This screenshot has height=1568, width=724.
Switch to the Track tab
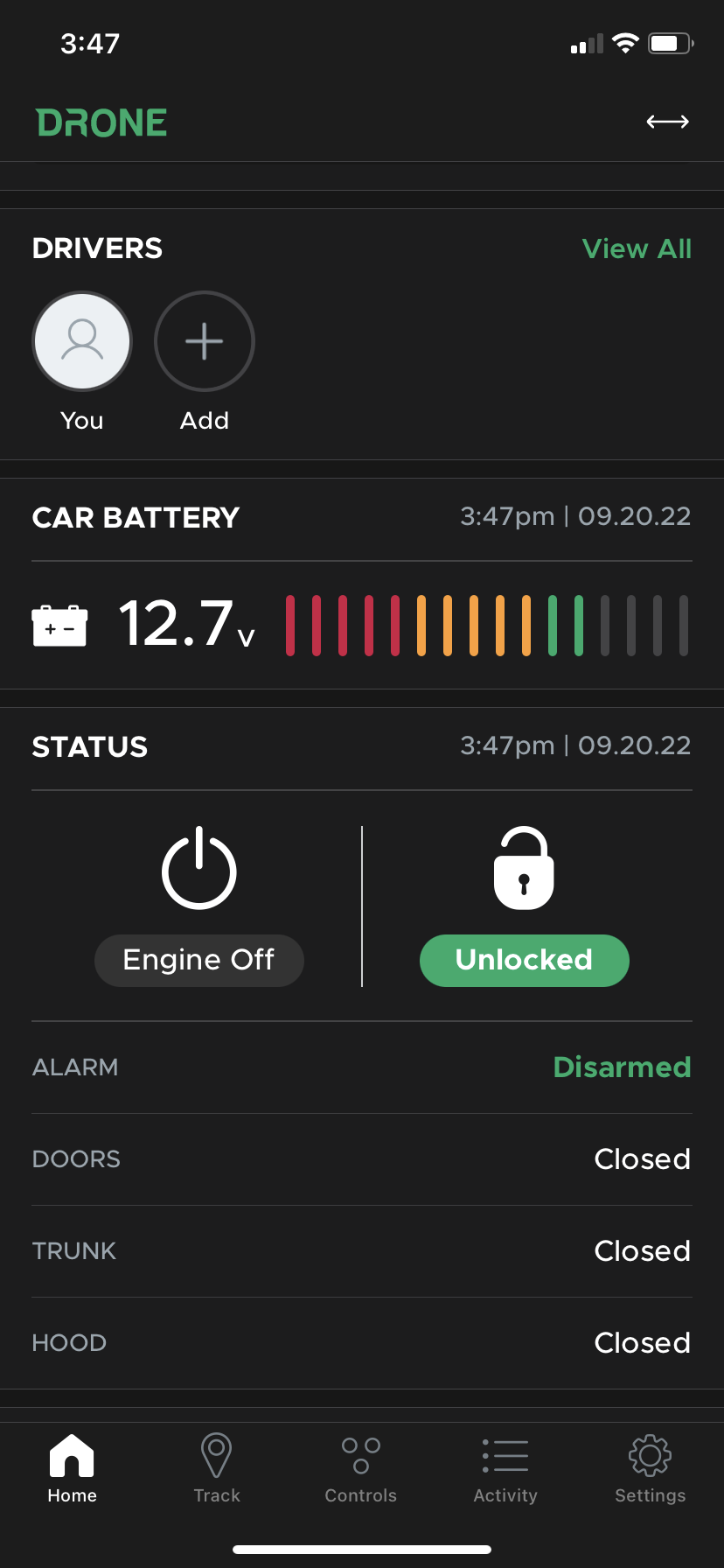(x=217, y=1468)
